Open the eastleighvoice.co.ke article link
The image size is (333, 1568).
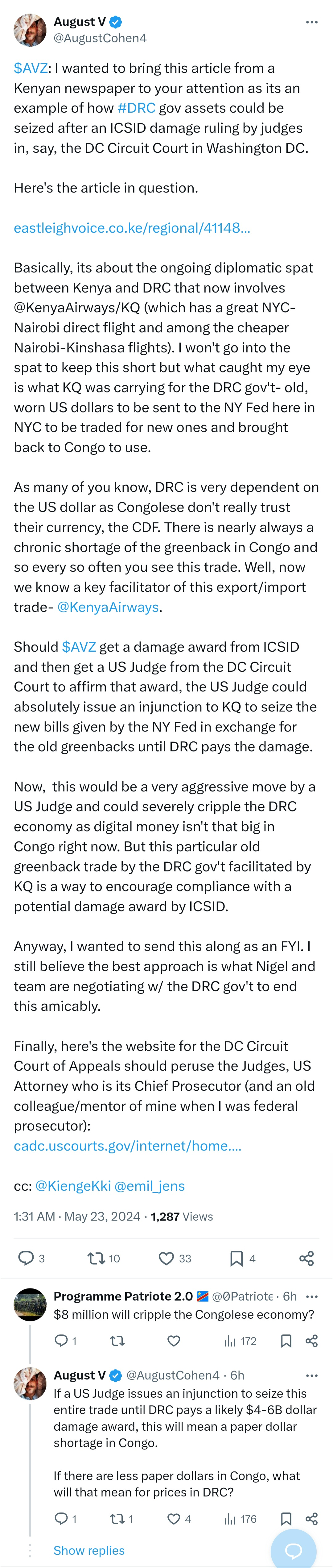(x=131, y=228)
